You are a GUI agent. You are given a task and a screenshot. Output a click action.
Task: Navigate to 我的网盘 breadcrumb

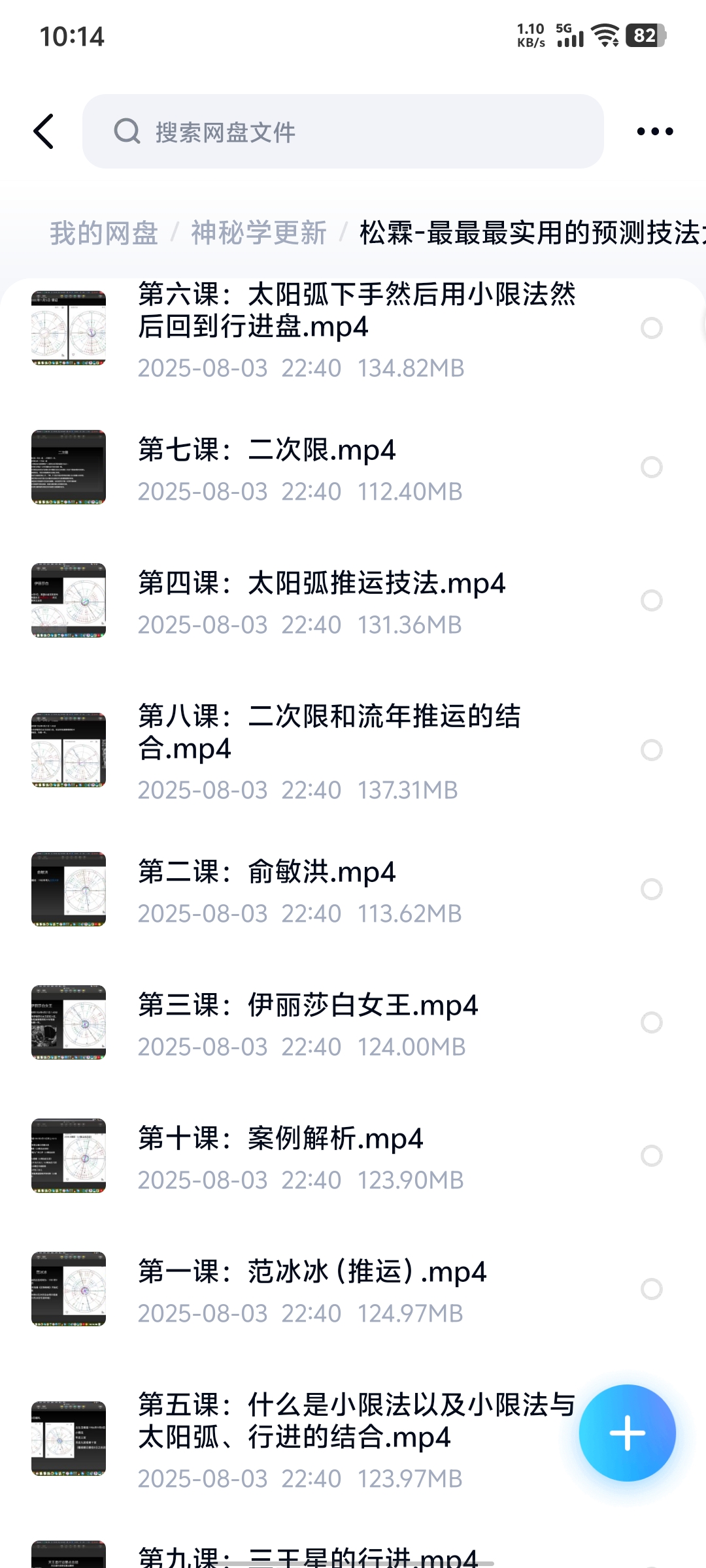click(x=104, y=233)
